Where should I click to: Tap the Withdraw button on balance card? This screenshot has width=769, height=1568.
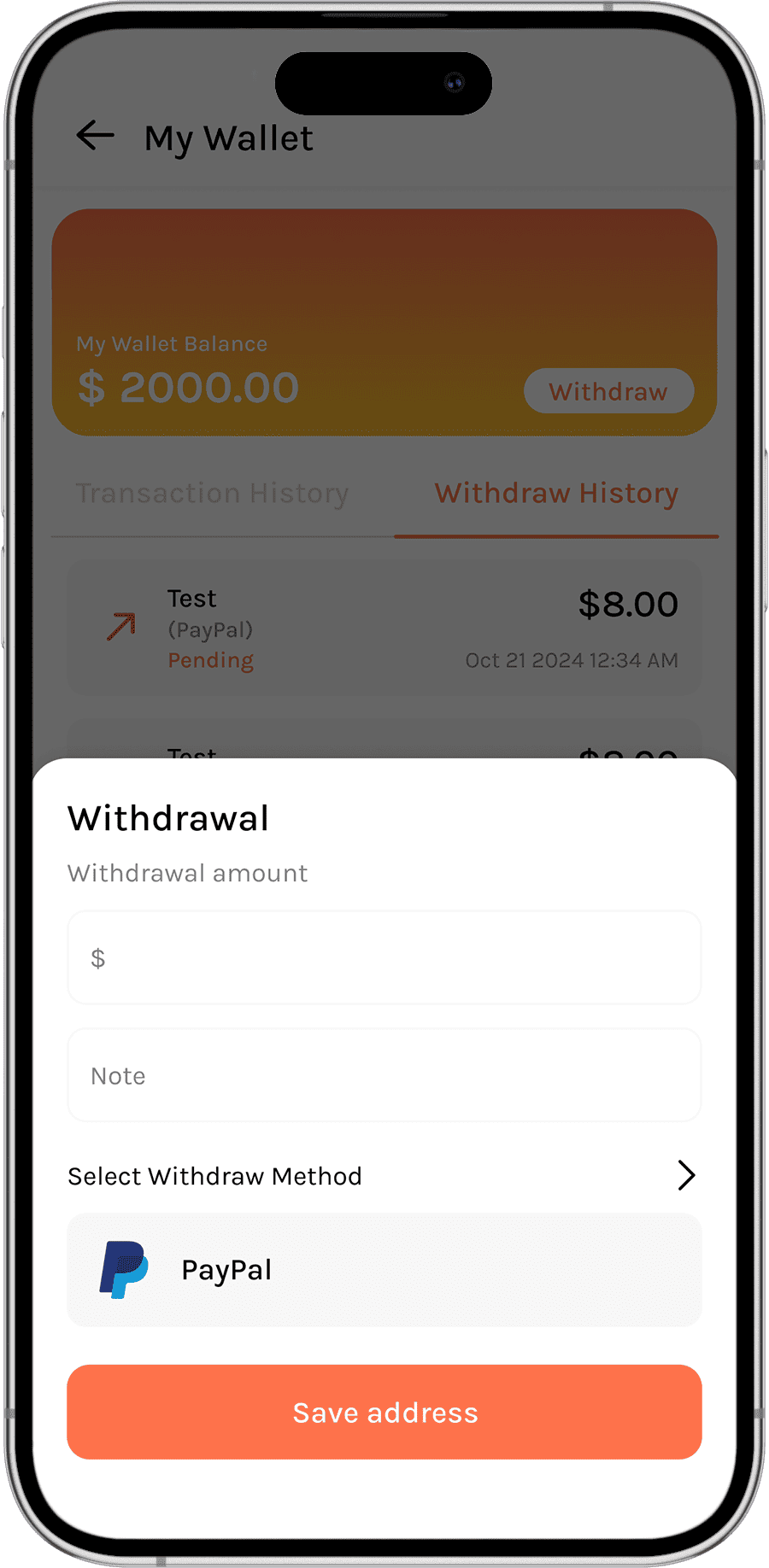pos(608,391)
